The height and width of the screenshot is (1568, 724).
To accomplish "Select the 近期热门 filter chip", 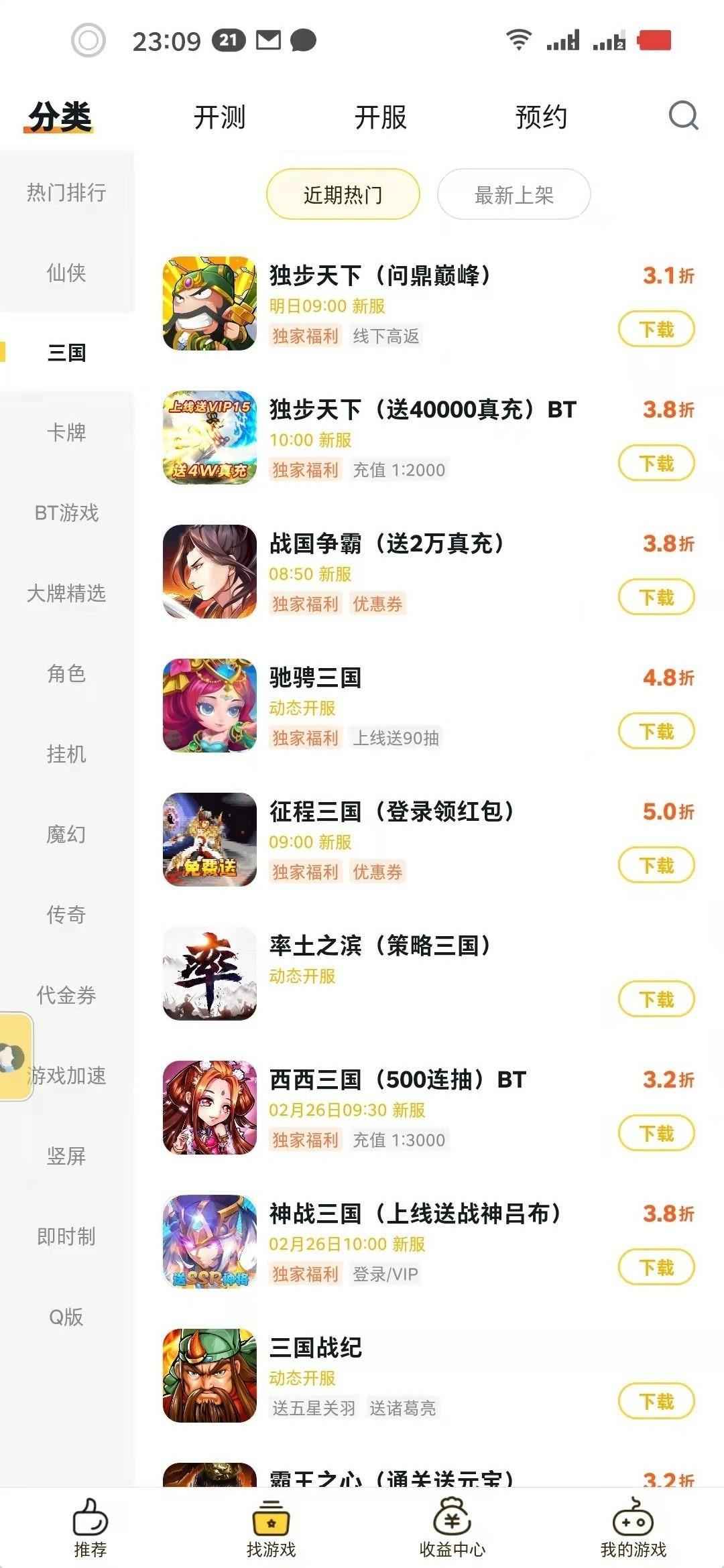I will (343, 195).
